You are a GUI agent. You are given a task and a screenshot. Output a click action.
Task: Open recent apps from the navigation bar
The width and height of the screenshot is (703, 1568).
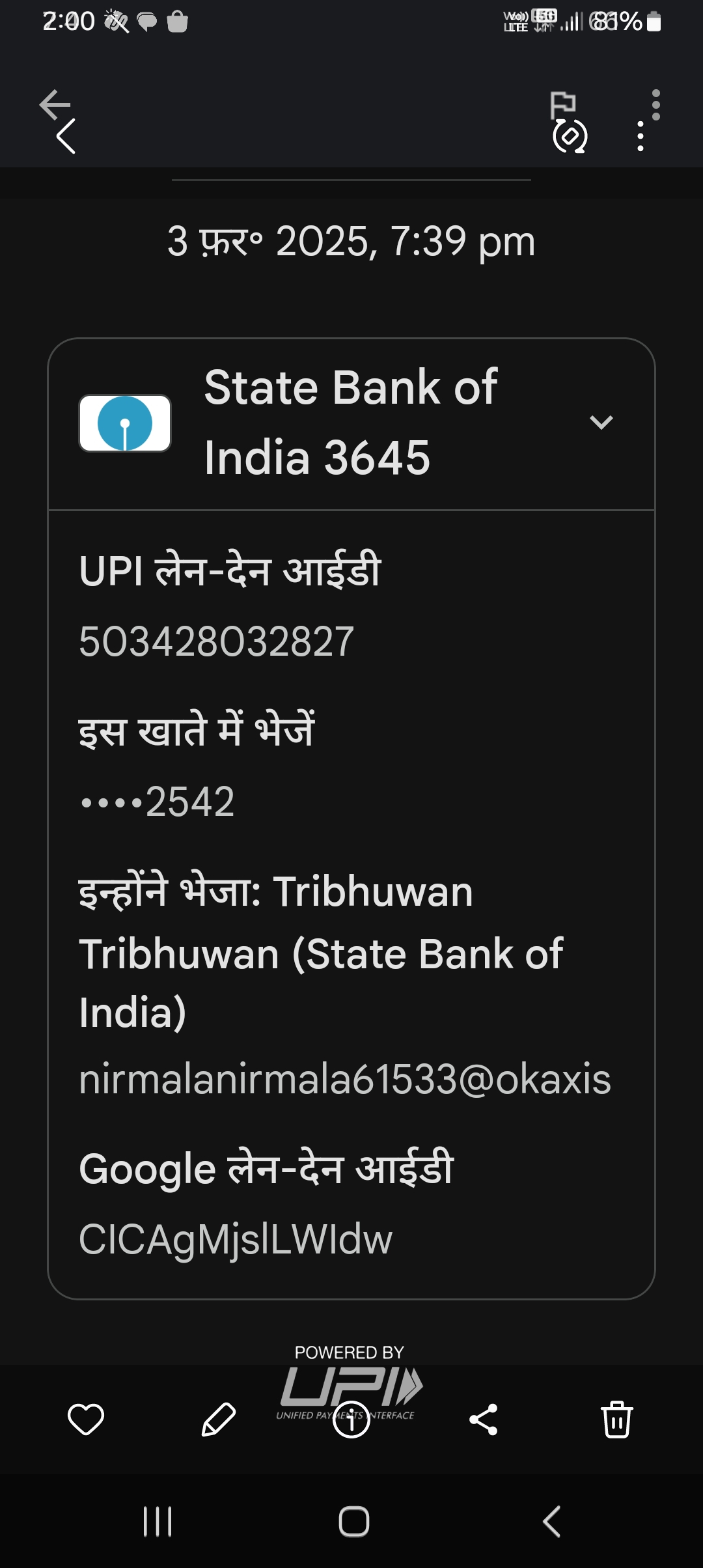[158, 1522]
